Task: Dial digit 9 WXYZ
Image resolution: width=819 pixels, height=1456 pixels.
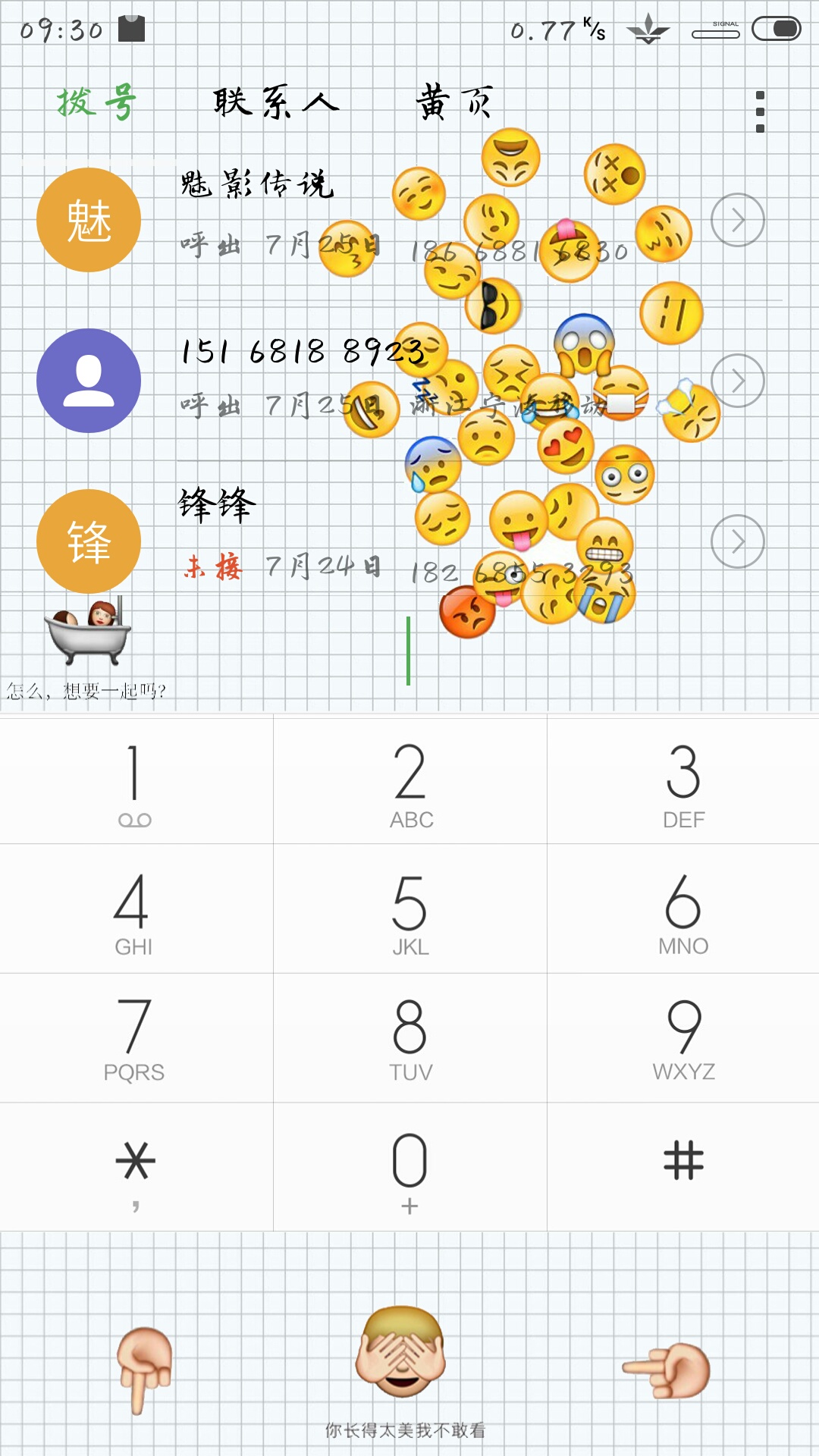Action: tap(683, 1038)
